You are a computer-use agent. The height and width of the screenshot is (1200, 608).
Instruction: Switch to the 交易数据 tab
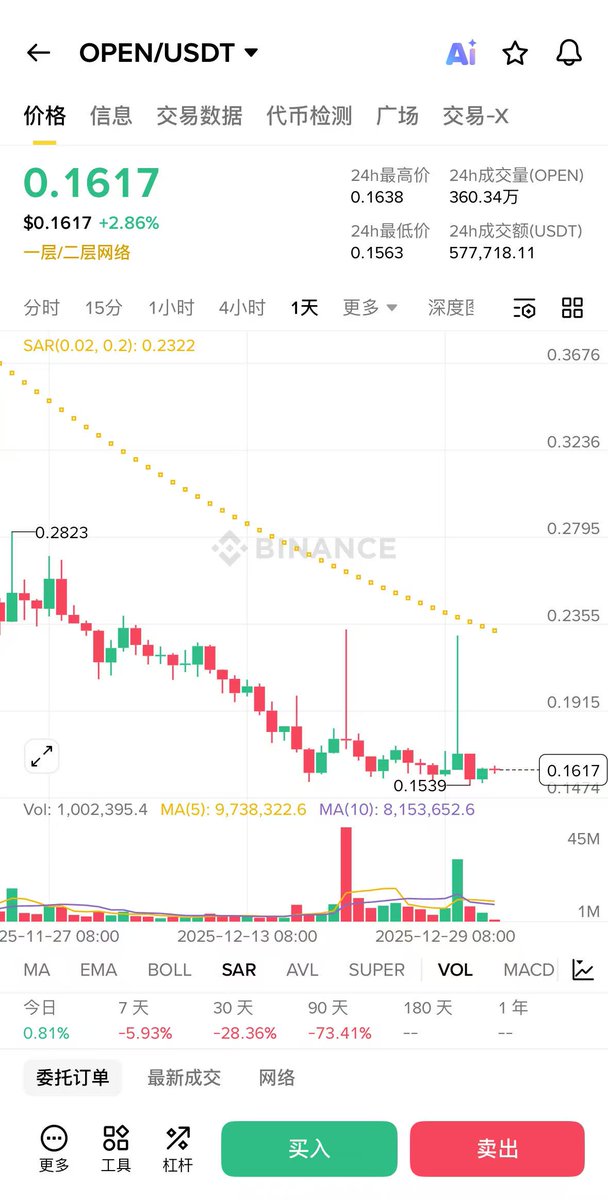(x=199, y=116)
